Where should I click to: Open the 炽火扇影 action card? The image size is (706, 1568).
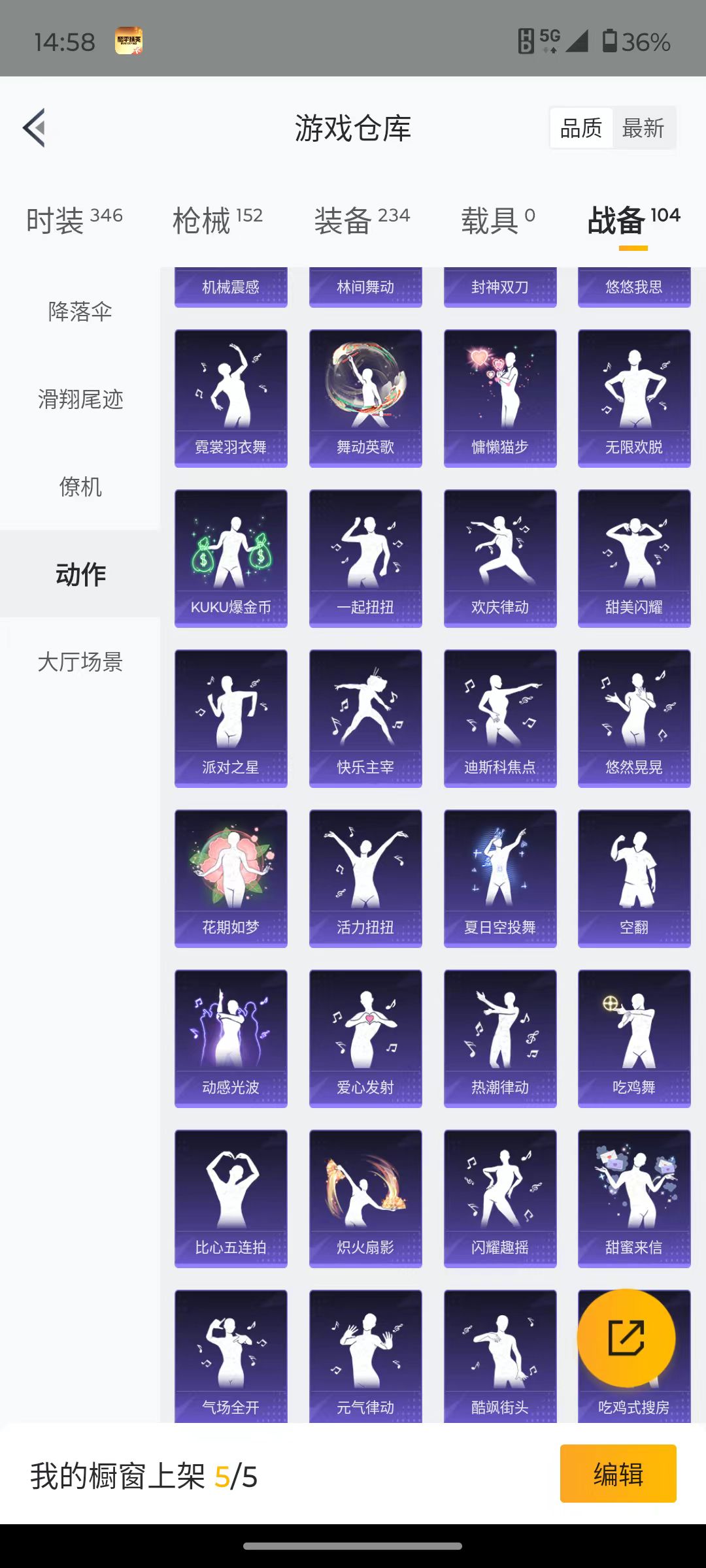[x=365, y=1199]
